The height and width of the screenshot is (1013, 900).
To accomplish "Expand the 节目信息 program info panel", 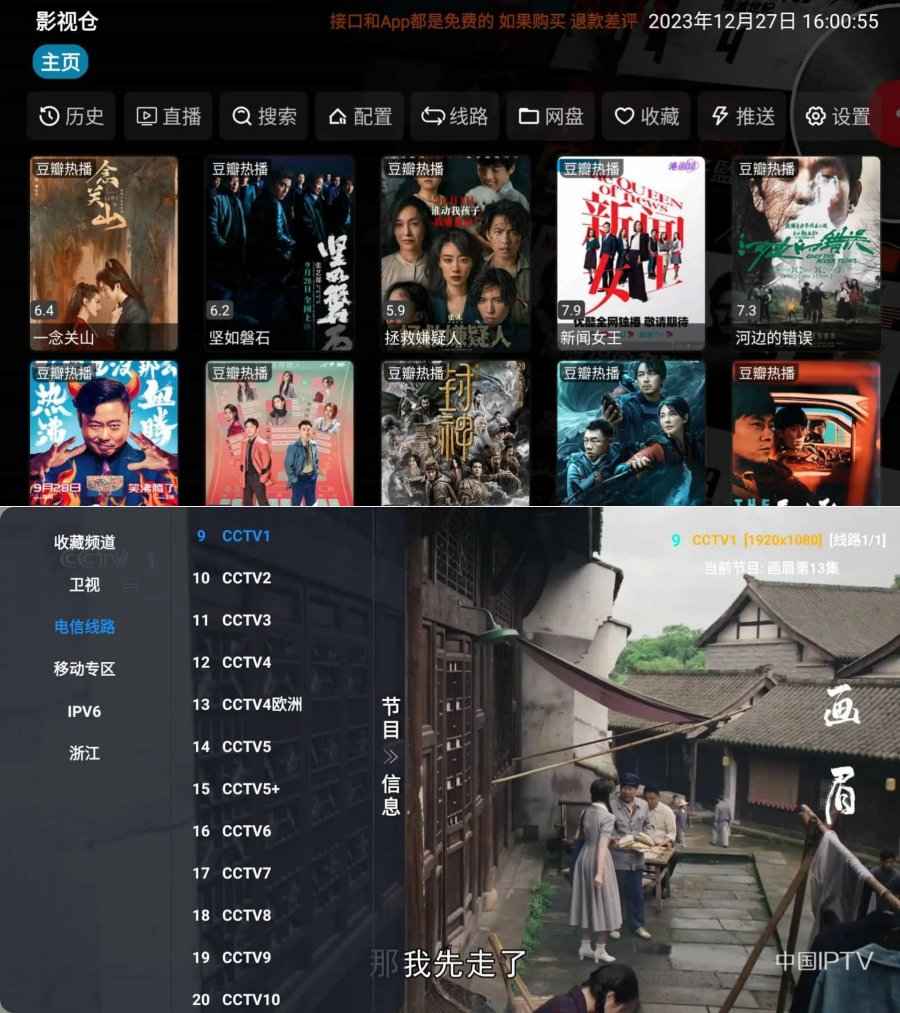I will 390,756.
